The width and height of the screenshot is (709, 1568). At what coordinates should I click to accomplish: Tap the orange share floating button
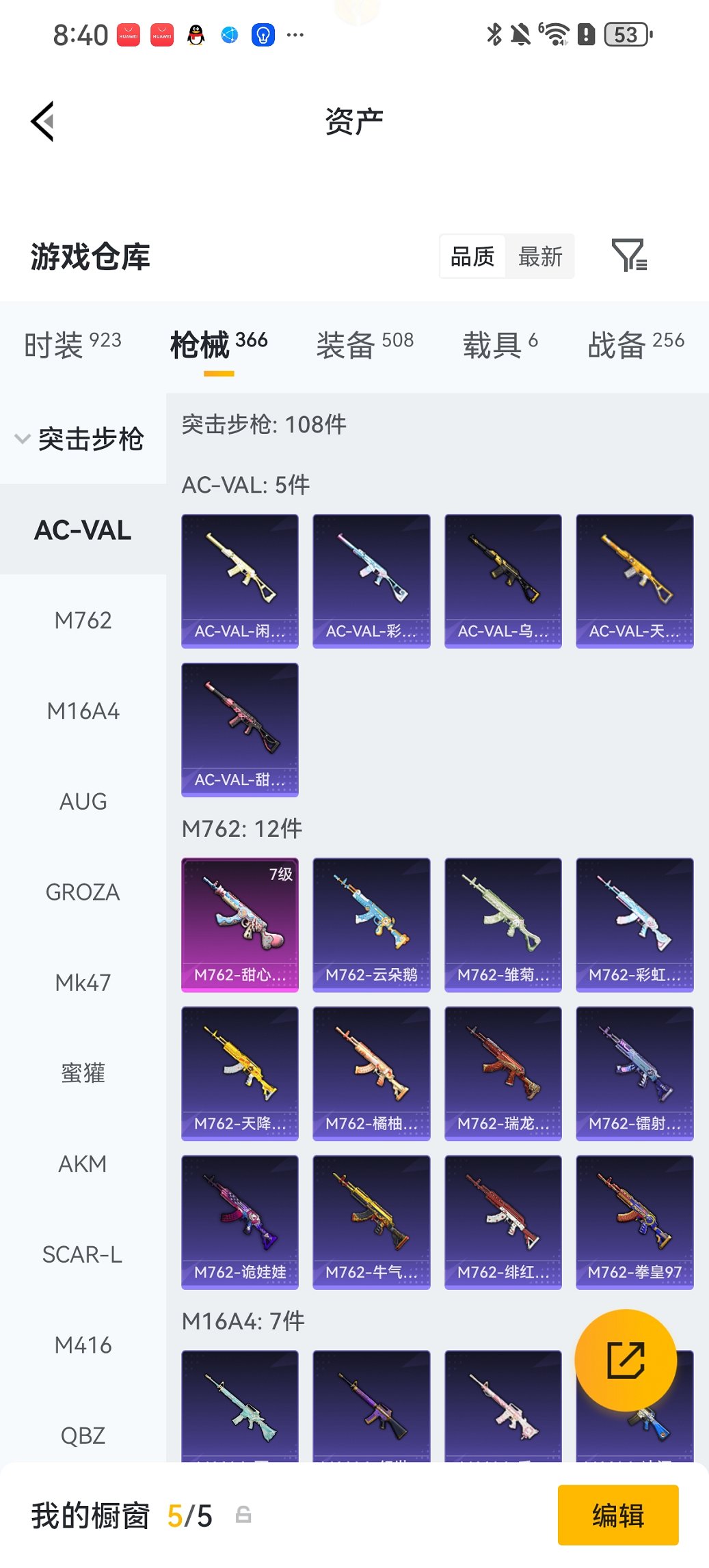point(626,1360)
